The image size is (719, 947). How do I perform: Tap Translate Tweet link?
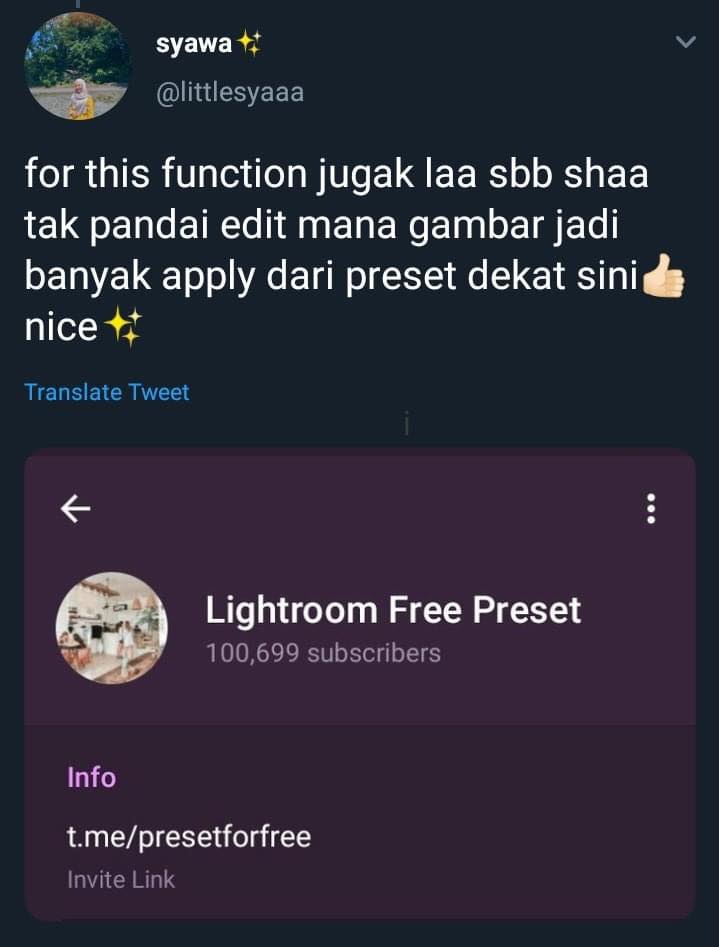tap(106, 392)
